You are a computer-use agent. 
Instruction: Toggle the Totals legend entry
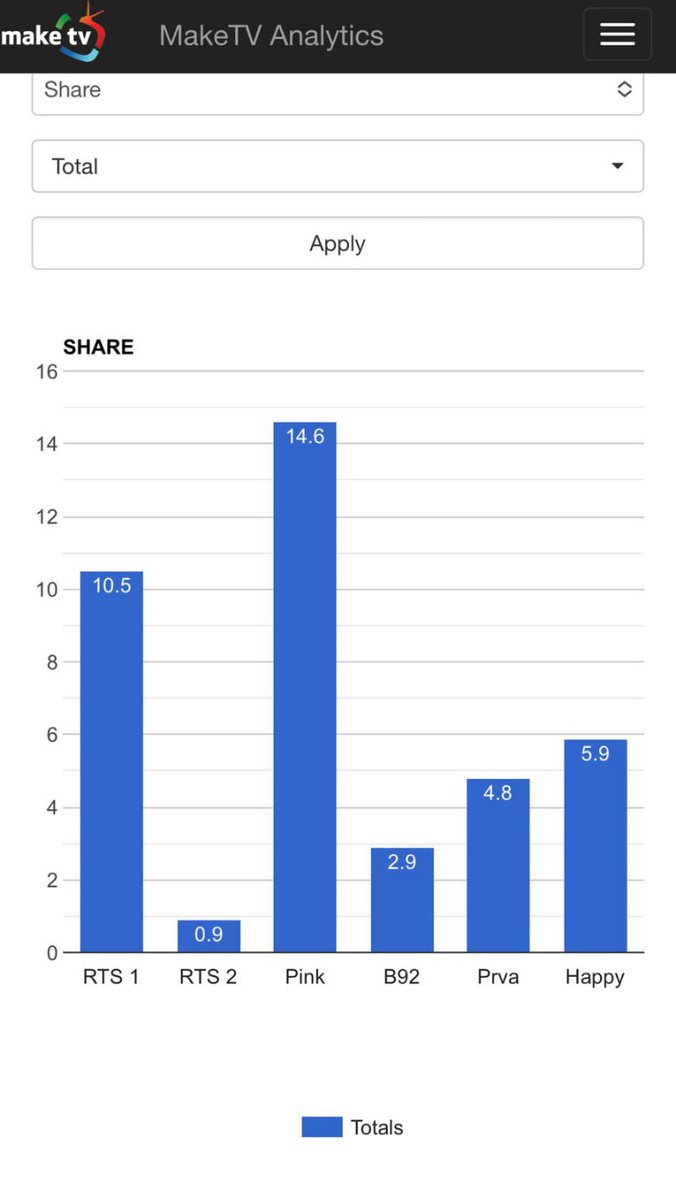[x=353, y=1127]
